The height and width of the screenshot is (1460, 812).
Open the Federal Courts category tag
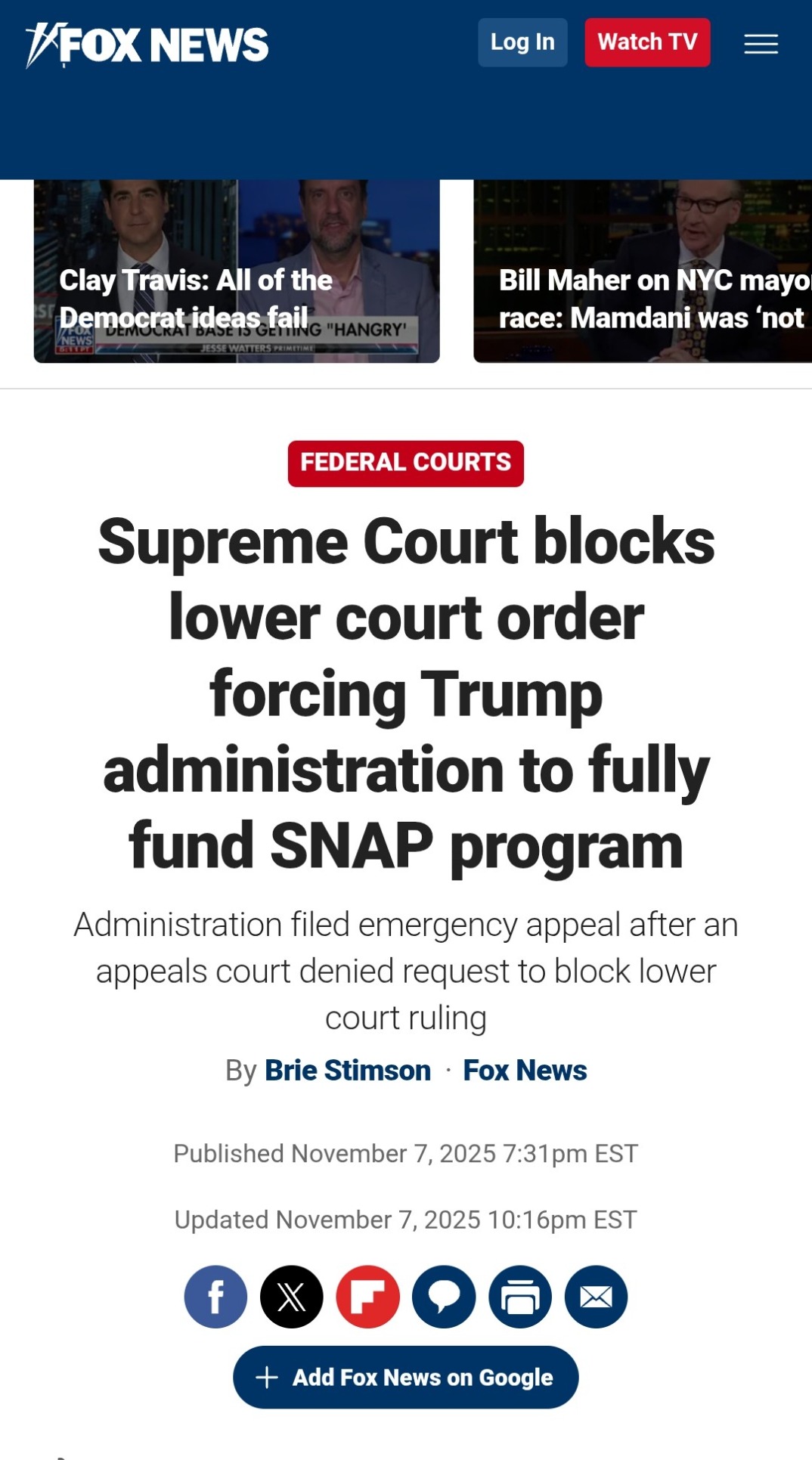pyautogui.click(x=406, y=463)
